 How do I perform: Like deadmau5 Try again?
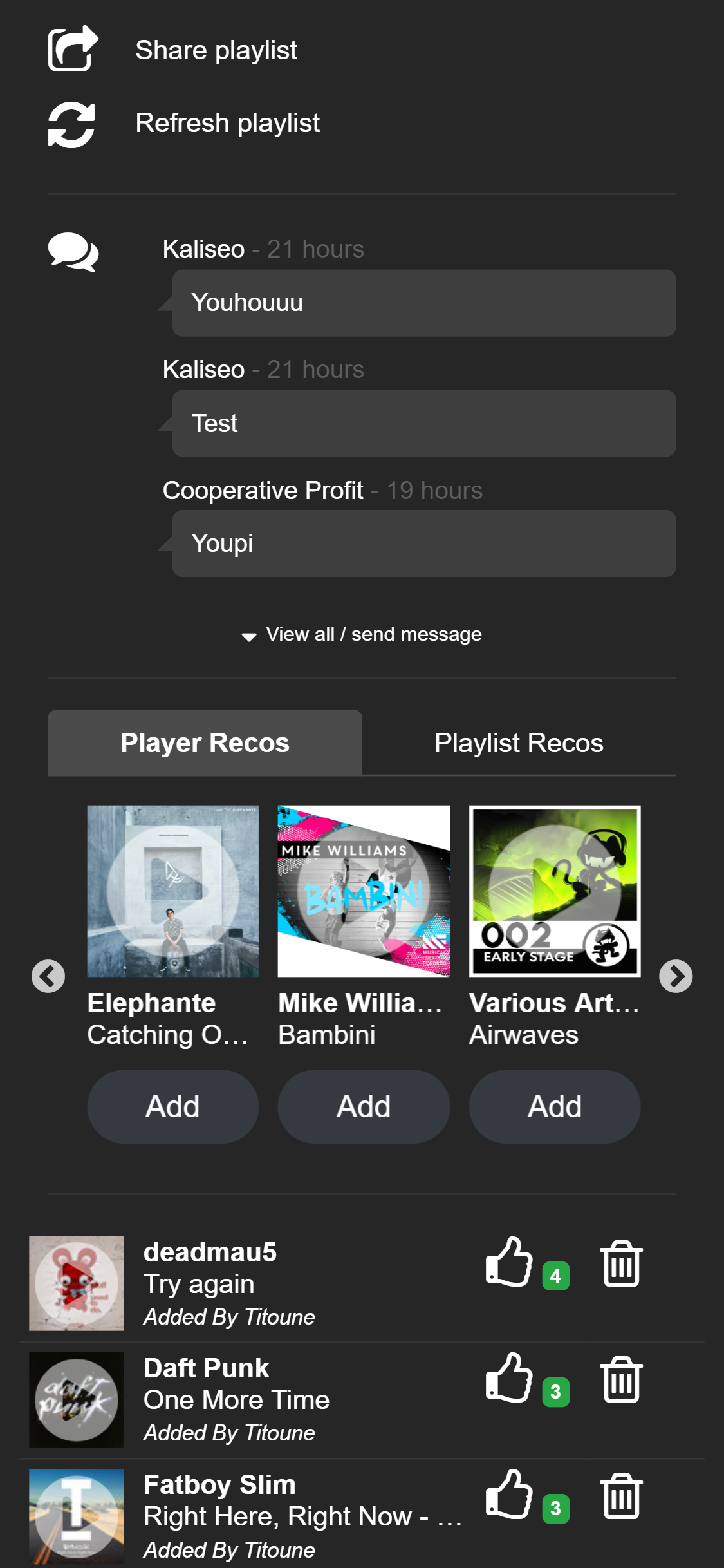509,1262
